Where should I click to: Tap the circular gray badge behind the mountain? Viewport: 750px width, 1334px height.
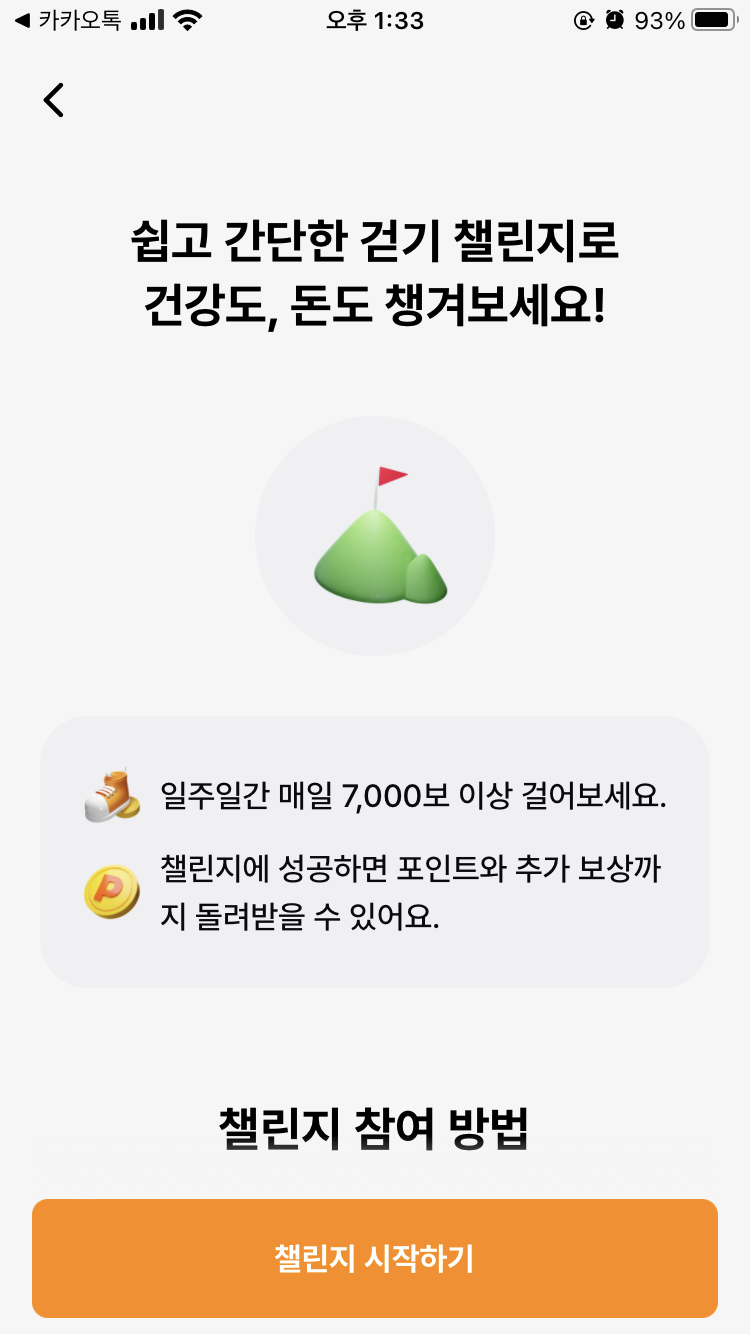[x=375, y=535]
